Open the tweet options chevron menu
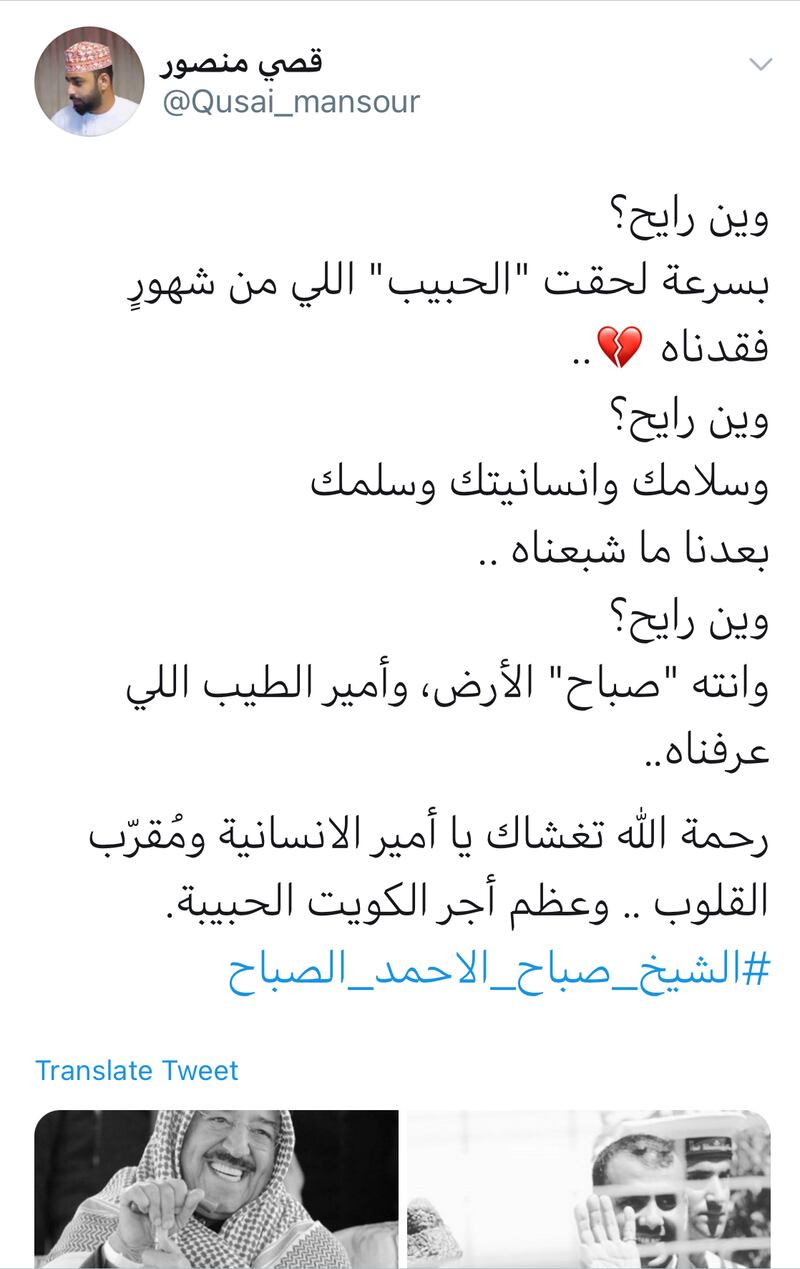The width and height of the screenshot is (800, 1269). [760, 65]
